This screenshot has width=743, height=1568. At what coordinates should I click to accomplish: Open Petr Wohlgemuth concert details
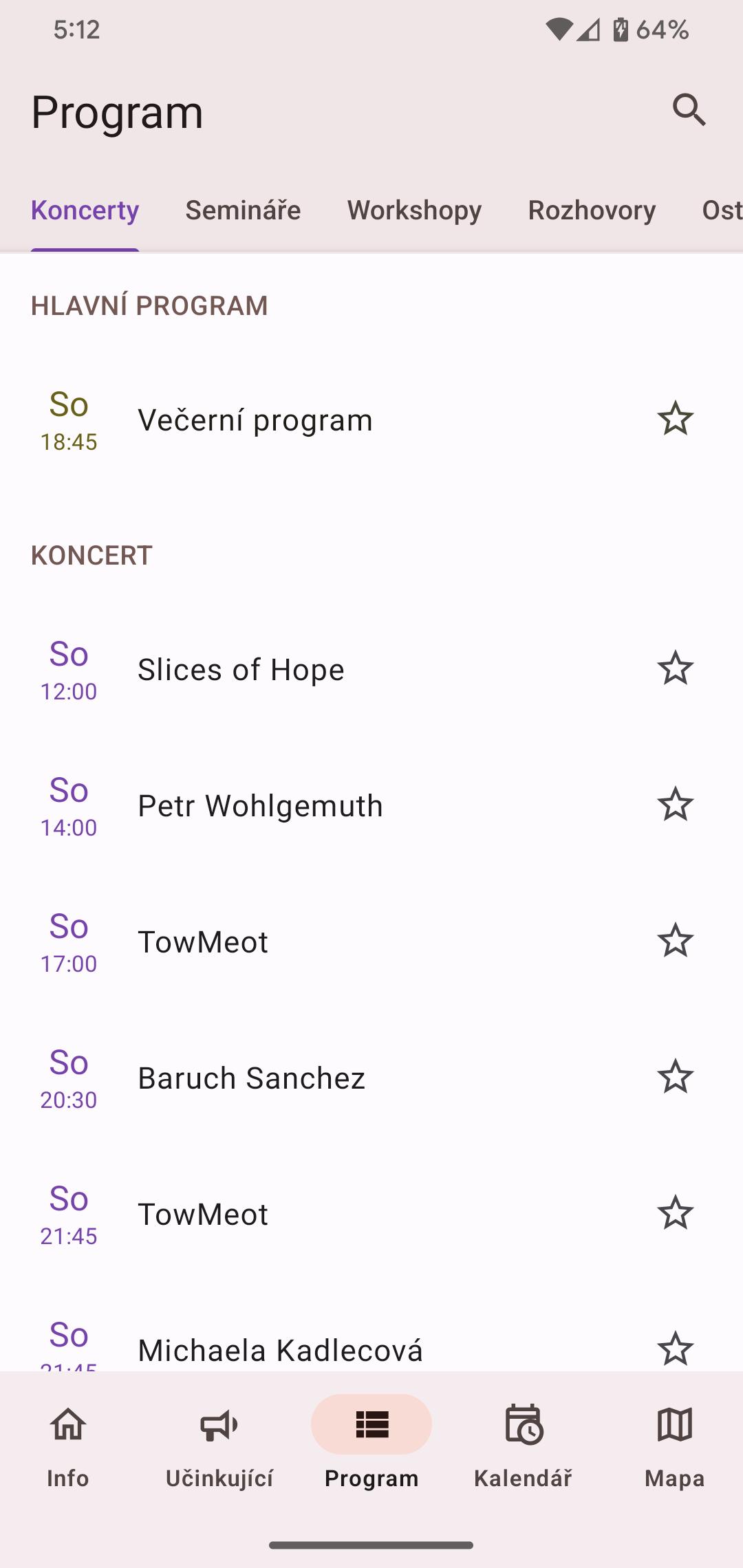[x=371, y=805]
